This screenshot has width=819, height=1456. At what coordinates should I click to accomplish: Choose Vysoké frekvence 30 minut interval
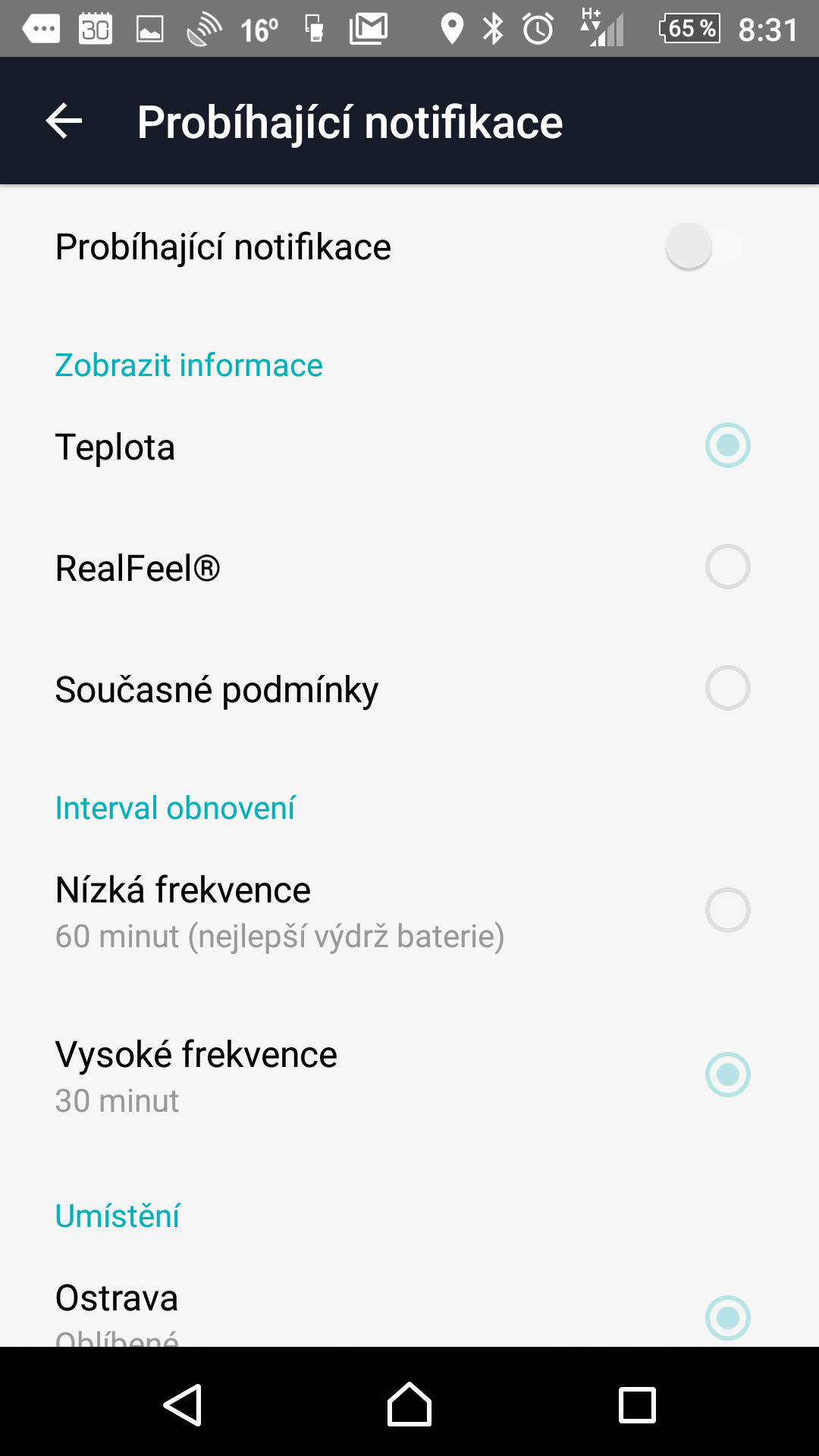pos(409,1075)
